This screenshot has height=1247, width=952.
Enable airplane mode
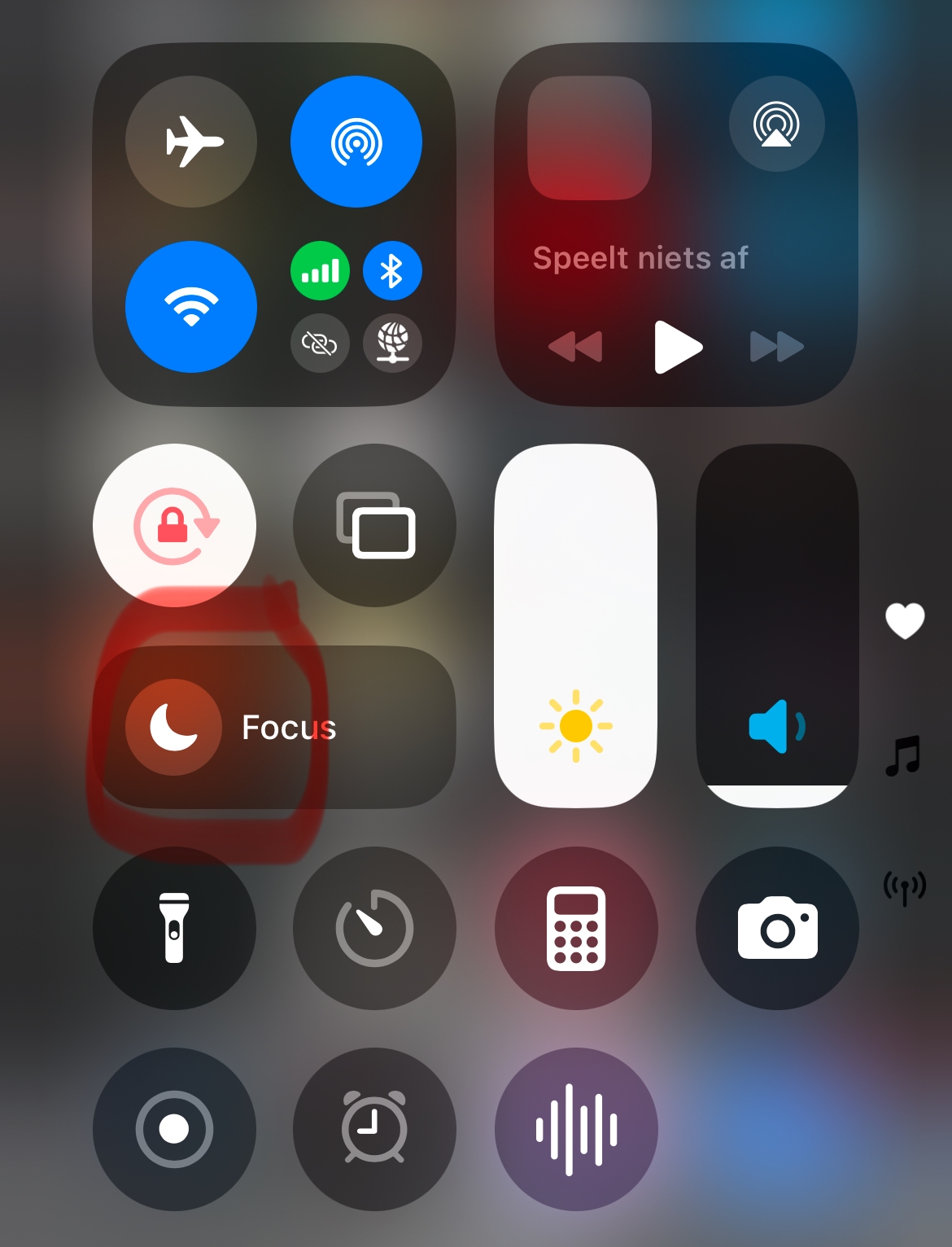coord(191,142)
